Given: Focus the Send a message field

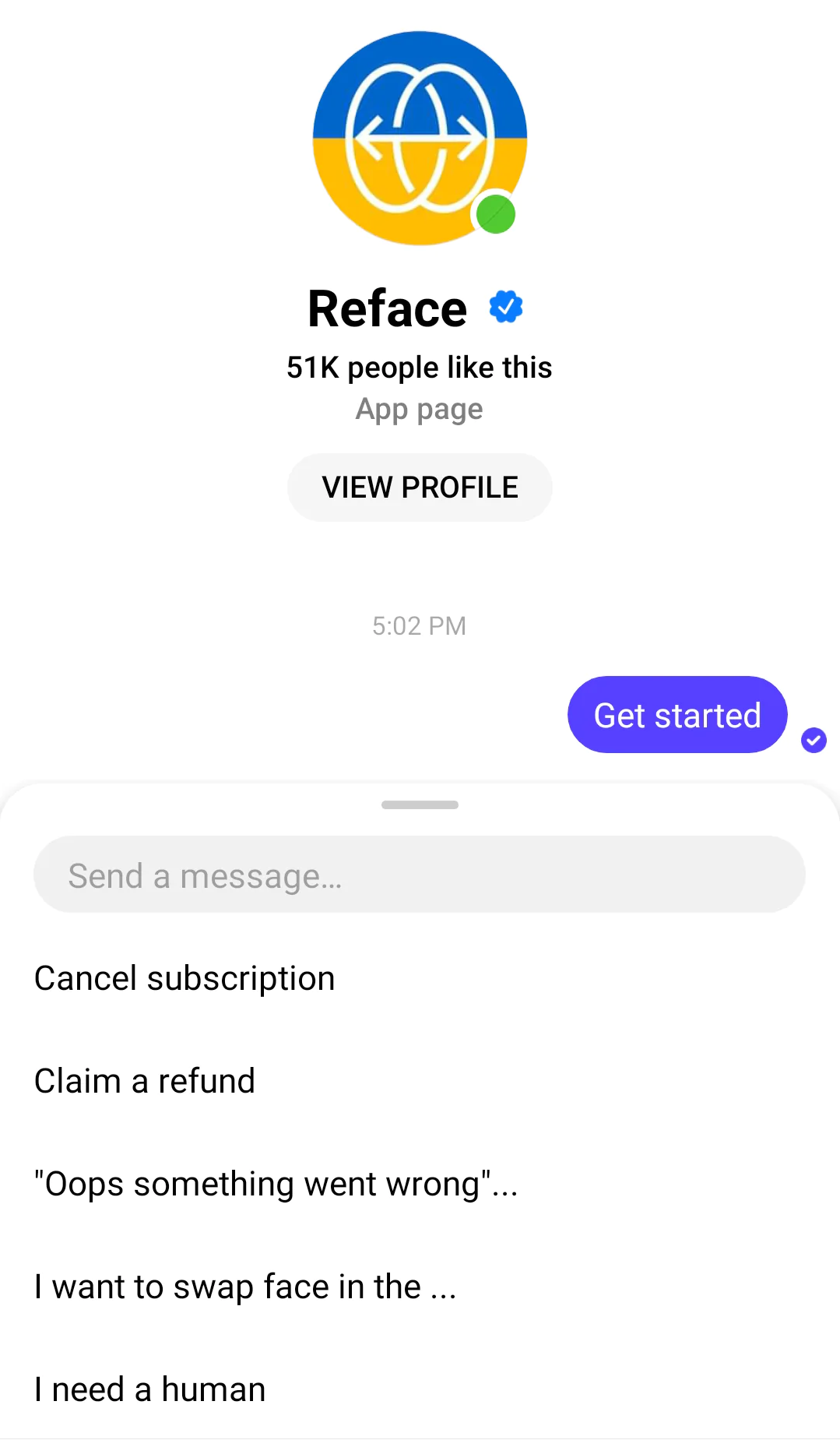Looking at the screenshot, I should (420, 875).
